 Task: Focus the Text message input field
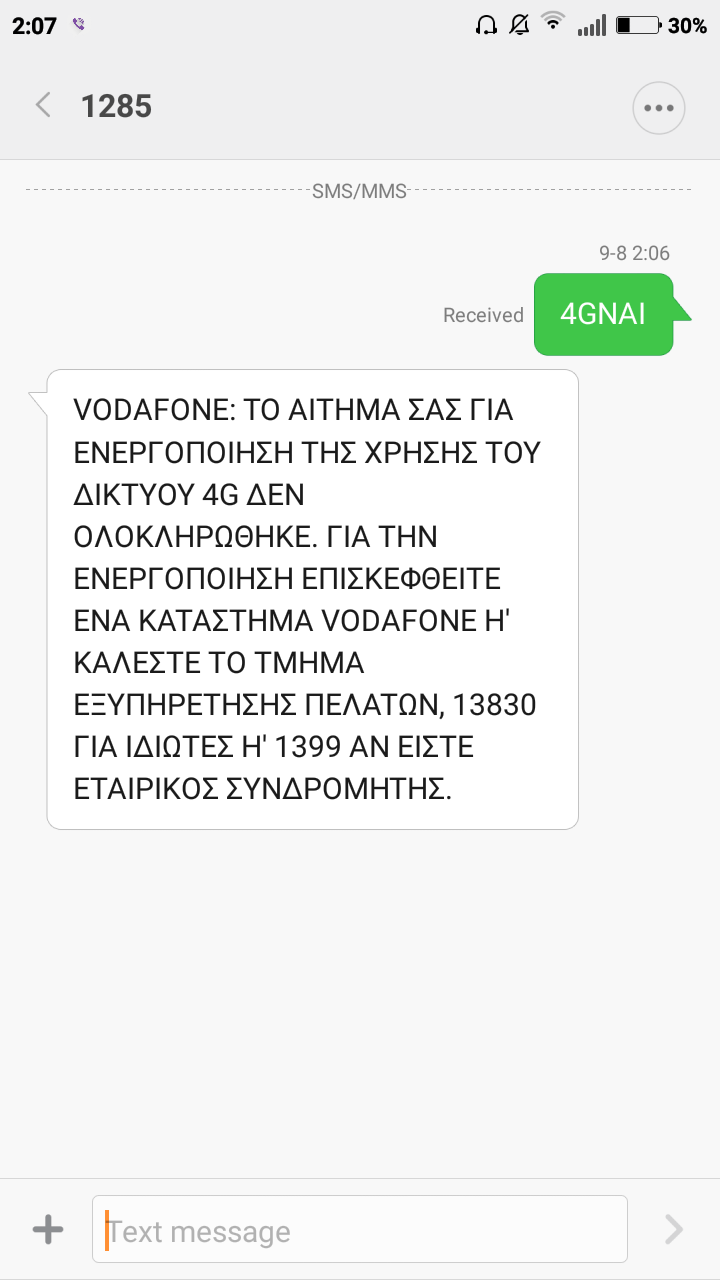360,1230
